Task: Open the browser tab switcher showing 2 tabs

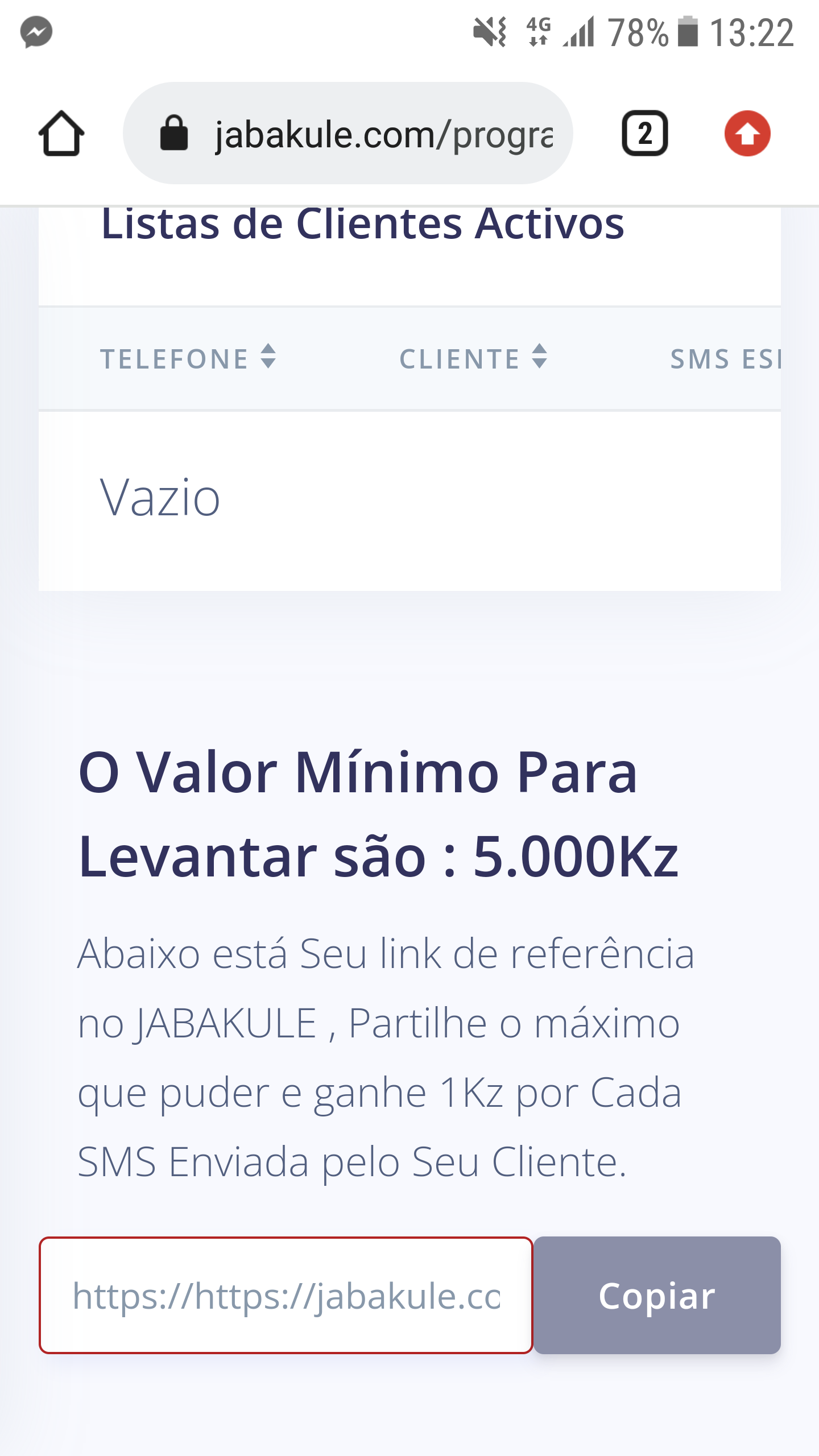Action: 644,134
